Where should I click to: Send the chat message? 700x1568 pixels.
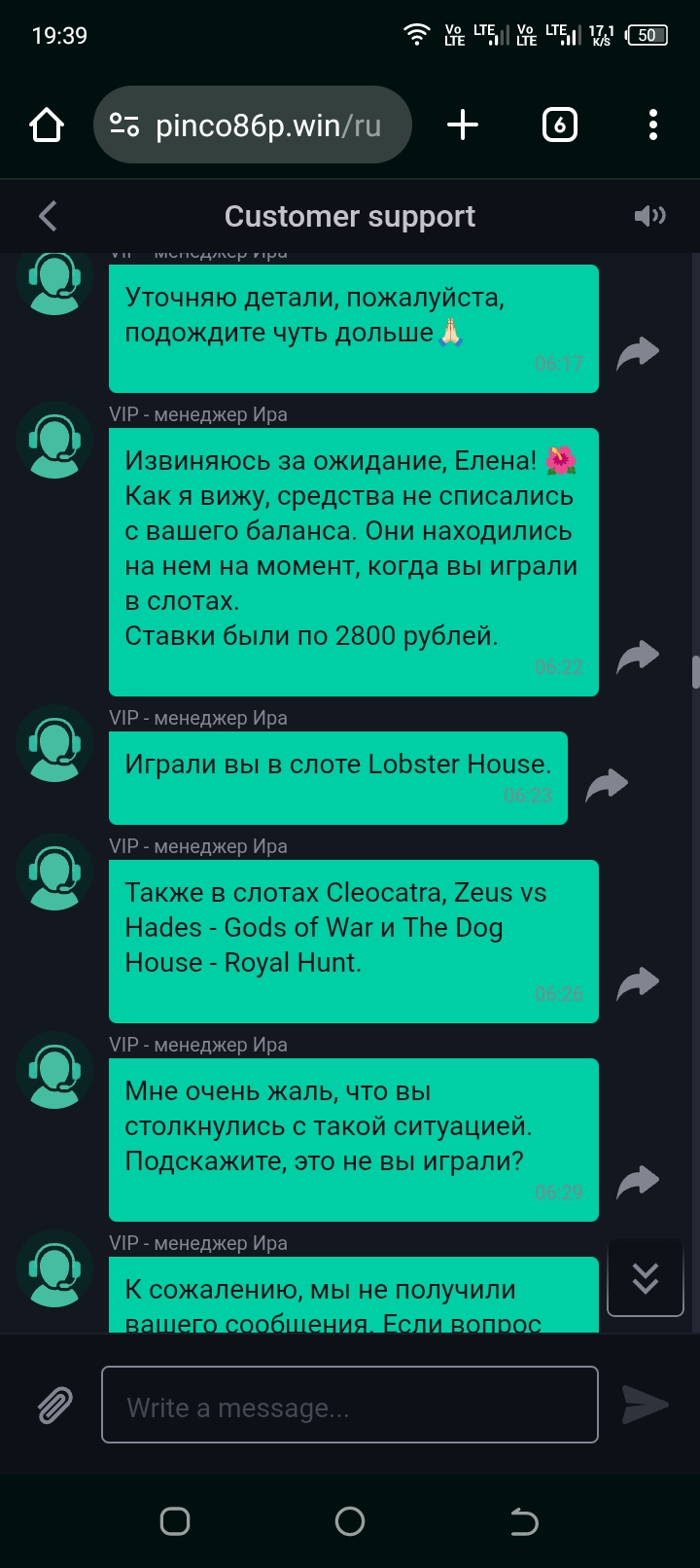point(646,1405)
